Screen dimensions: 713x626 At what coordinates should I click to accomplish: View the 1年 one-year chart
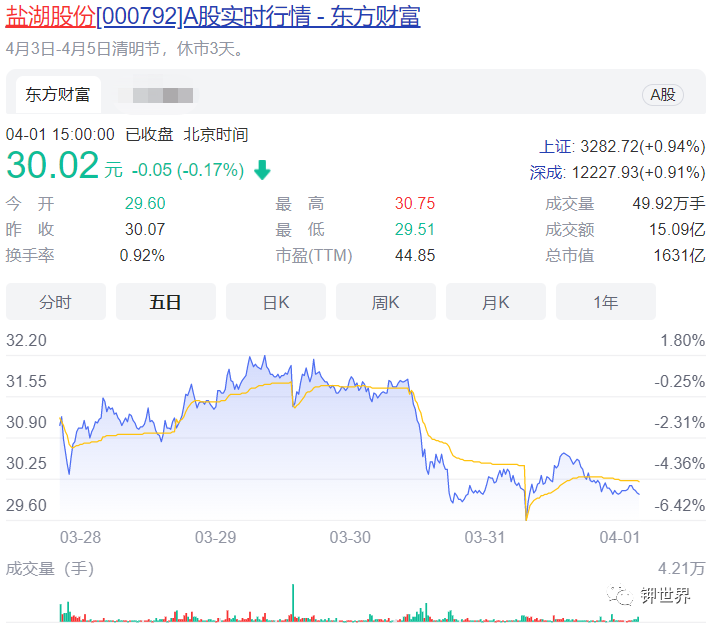pos(606,302)
